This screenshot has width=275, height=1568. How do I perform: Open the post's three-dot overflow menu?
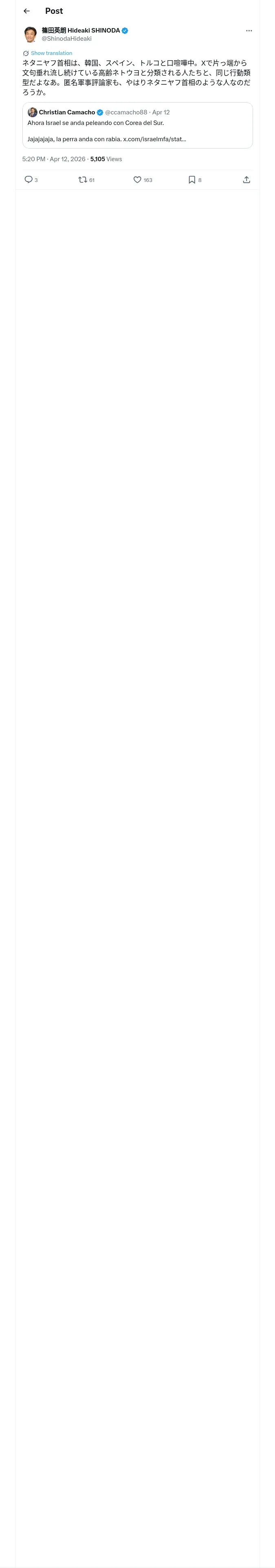click(x=249, y=31)
